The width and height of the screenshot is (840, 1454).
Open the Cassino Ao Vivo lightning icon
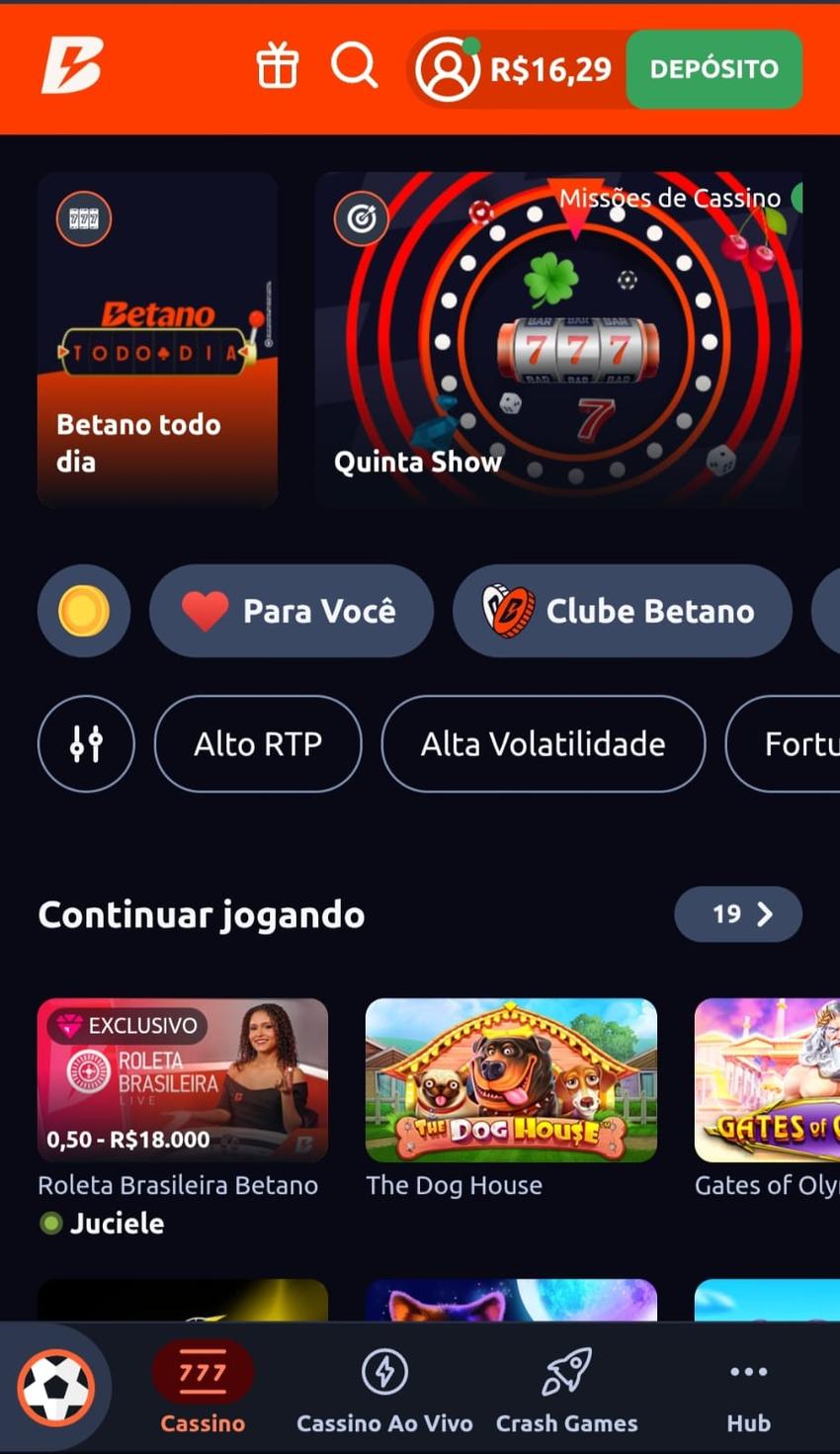pos(384,1371)
